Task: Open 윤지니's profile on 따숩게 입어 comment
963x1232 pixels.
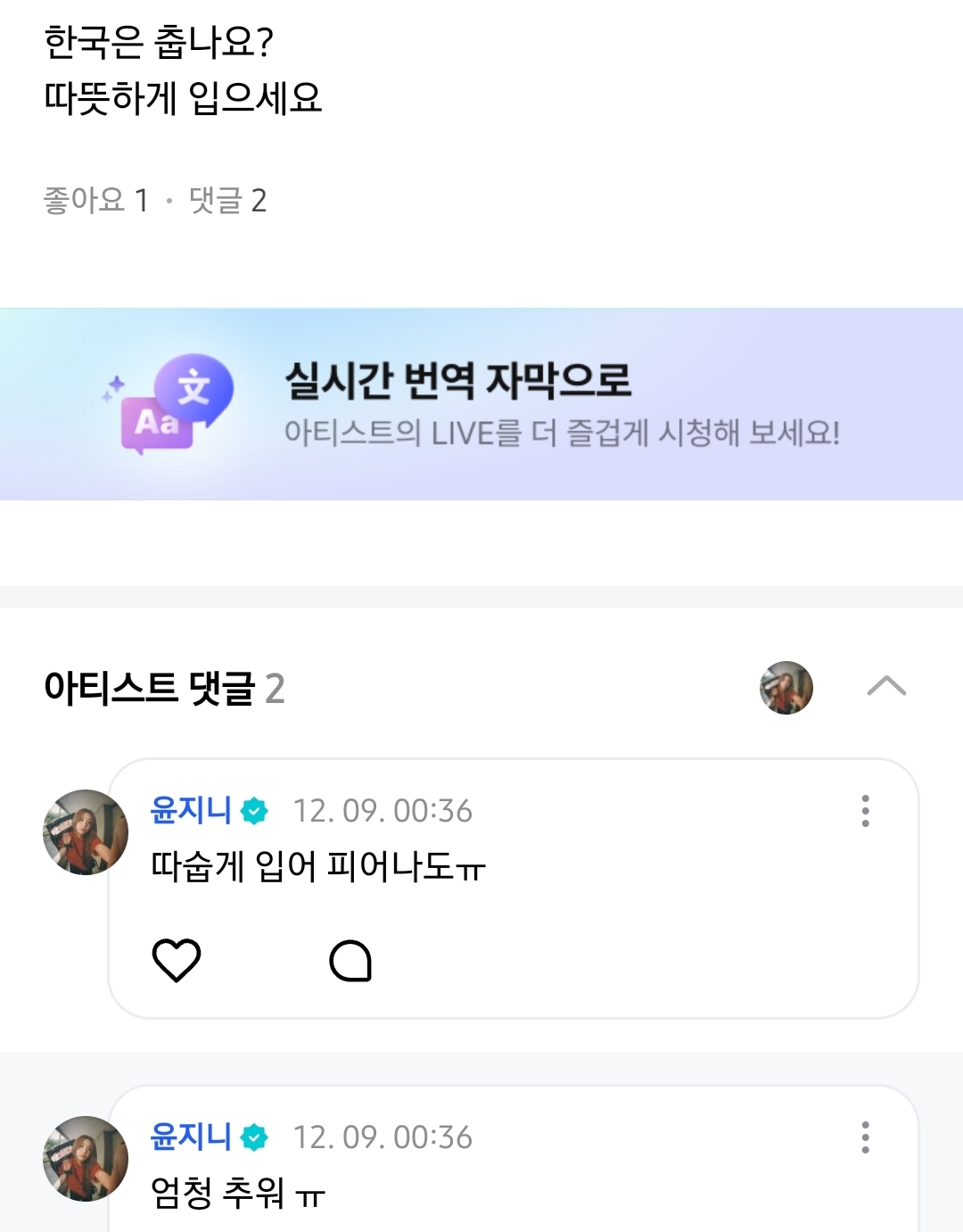Action: pos(191,810)
